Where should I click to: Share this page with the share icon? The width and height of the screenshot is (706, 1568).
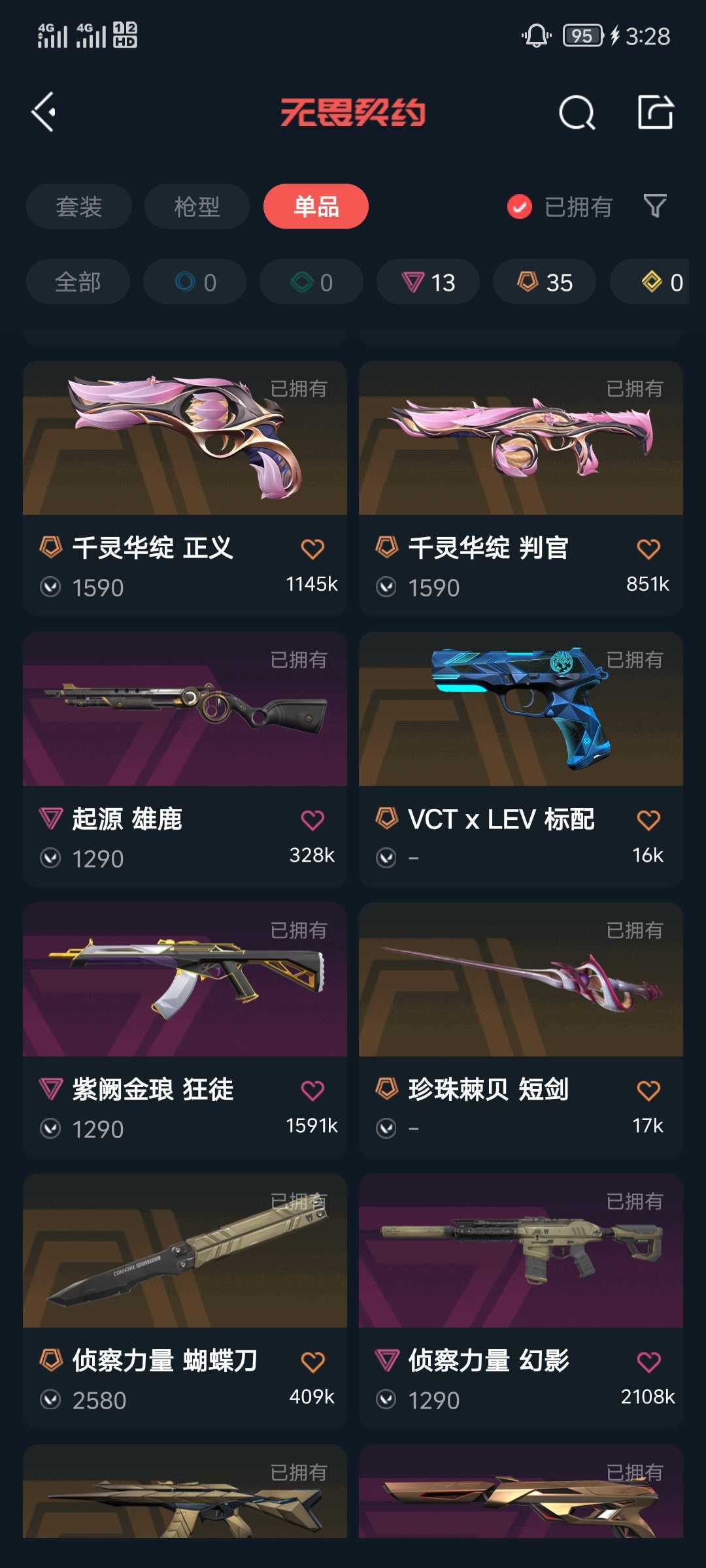pos(655,112)
